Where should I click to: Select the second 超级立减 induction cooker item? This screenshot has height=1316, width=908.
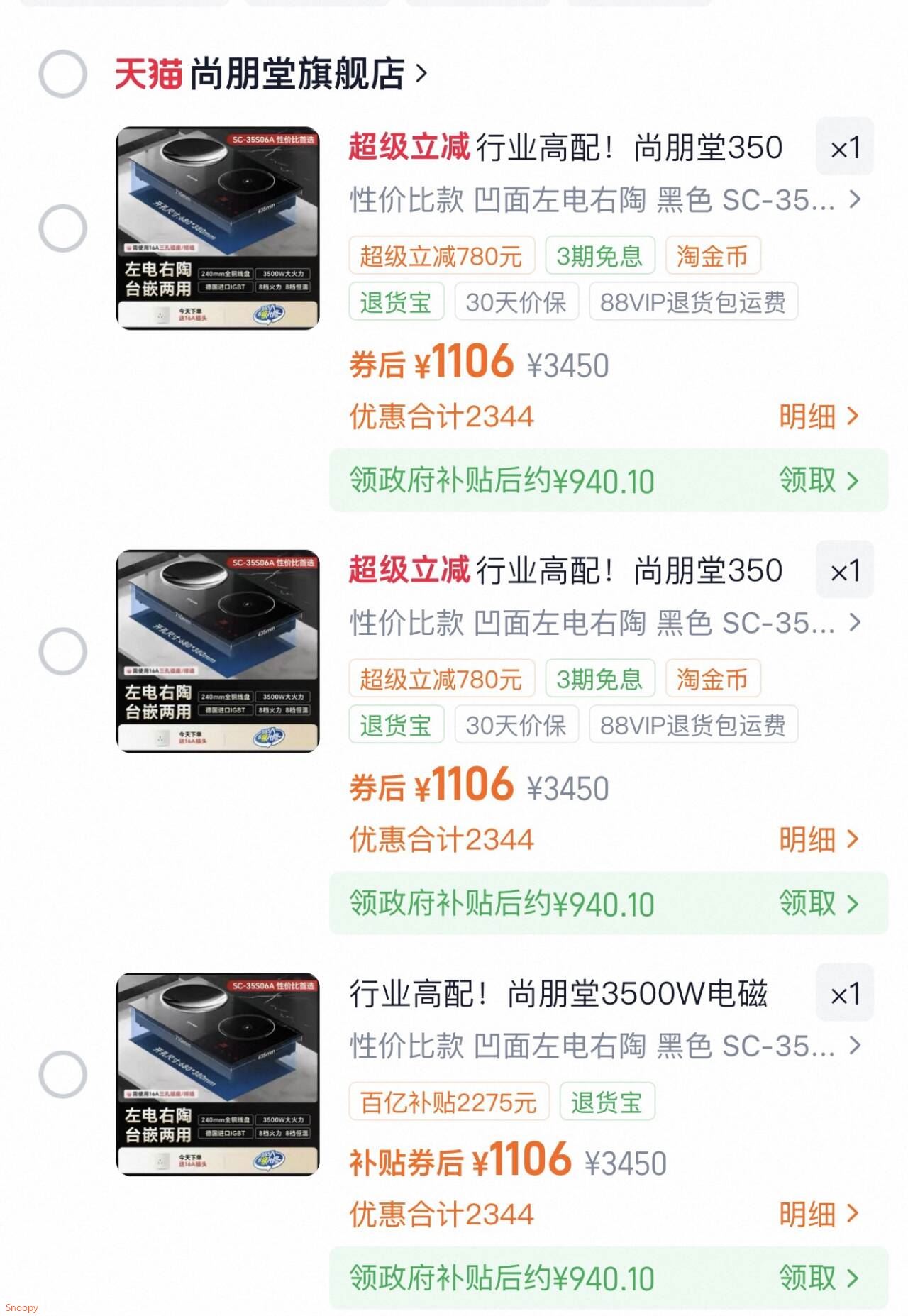pyautogui.click(x=62, y=651)
